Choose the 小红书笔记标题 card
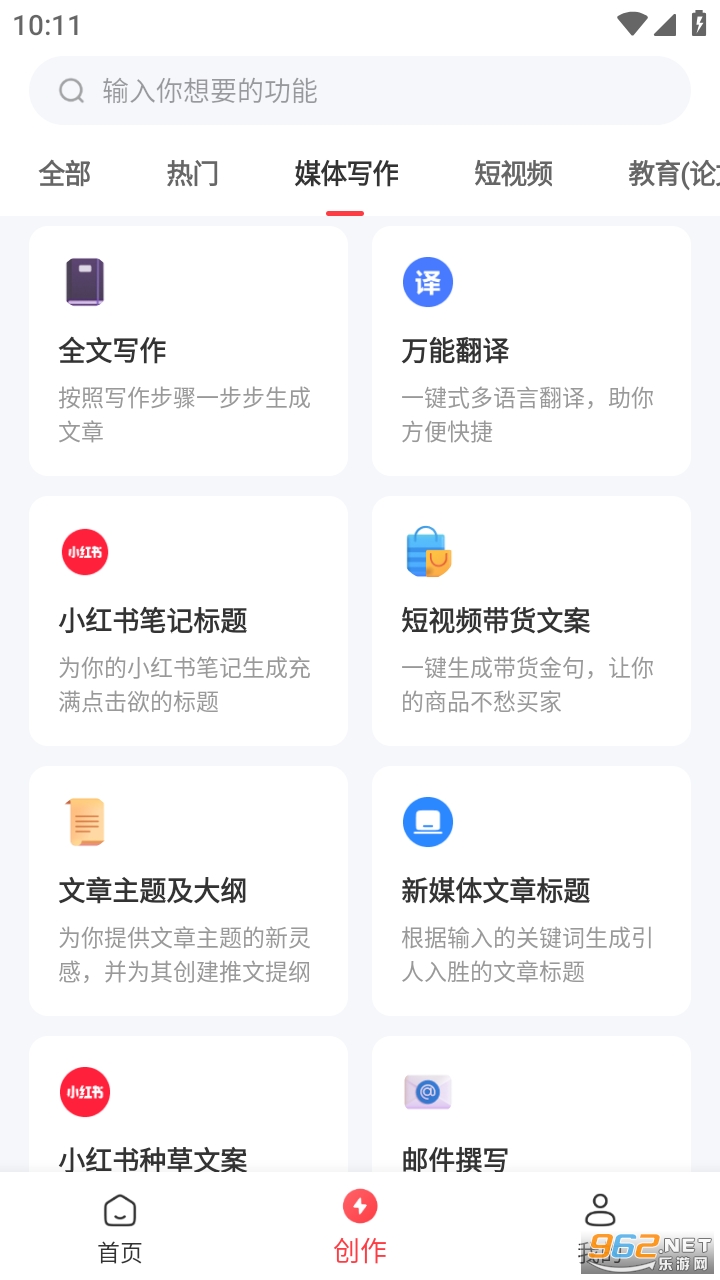 [189, 621]
